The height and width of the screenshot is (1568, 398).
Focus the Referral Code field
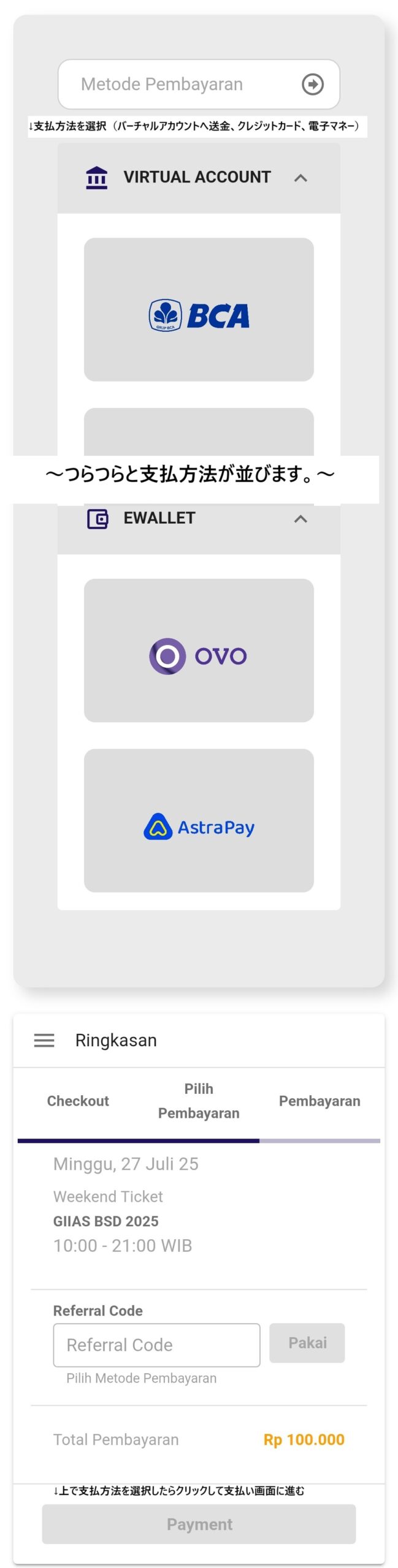pos(156,1345)
